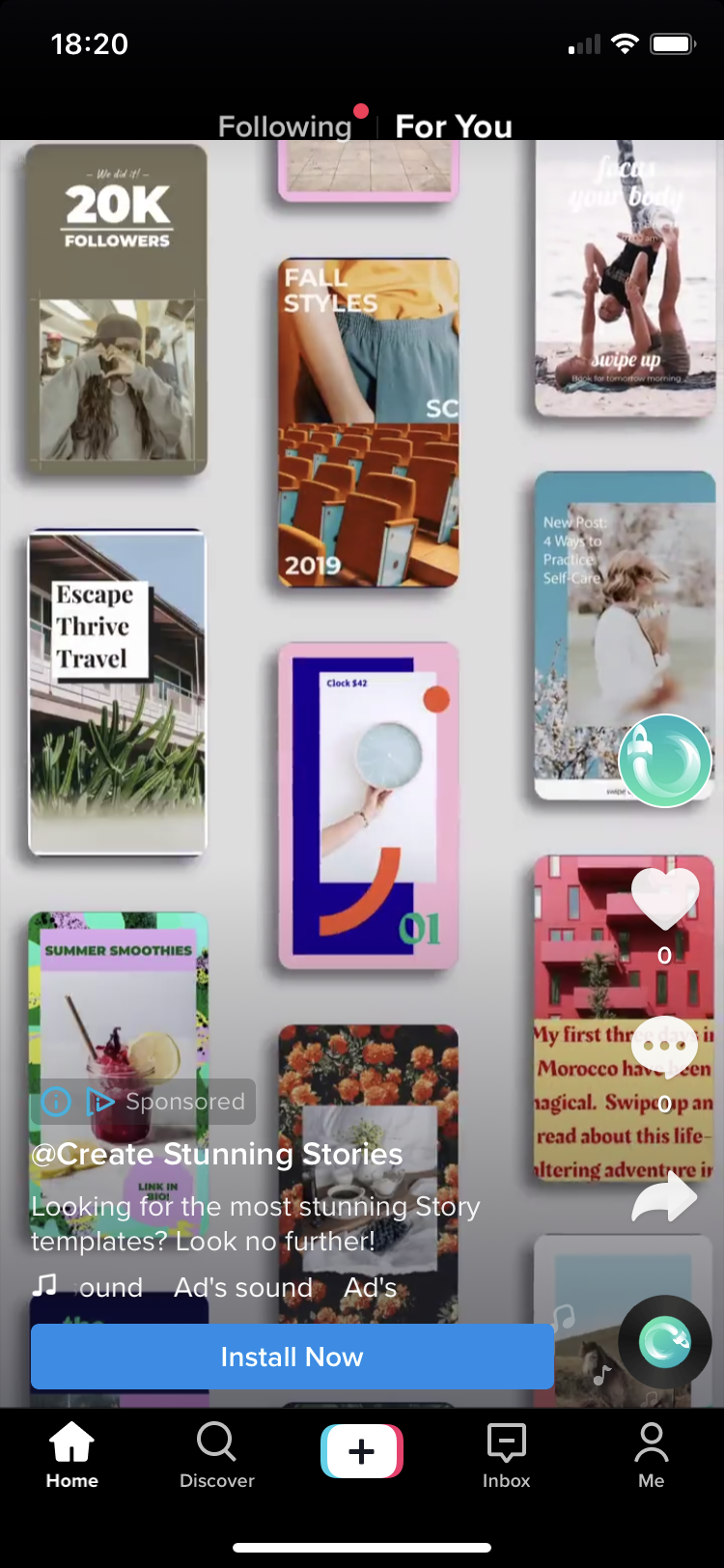Tap Install Now
This screenshot has width=724, height=1568.
(x=292, y=1357)
